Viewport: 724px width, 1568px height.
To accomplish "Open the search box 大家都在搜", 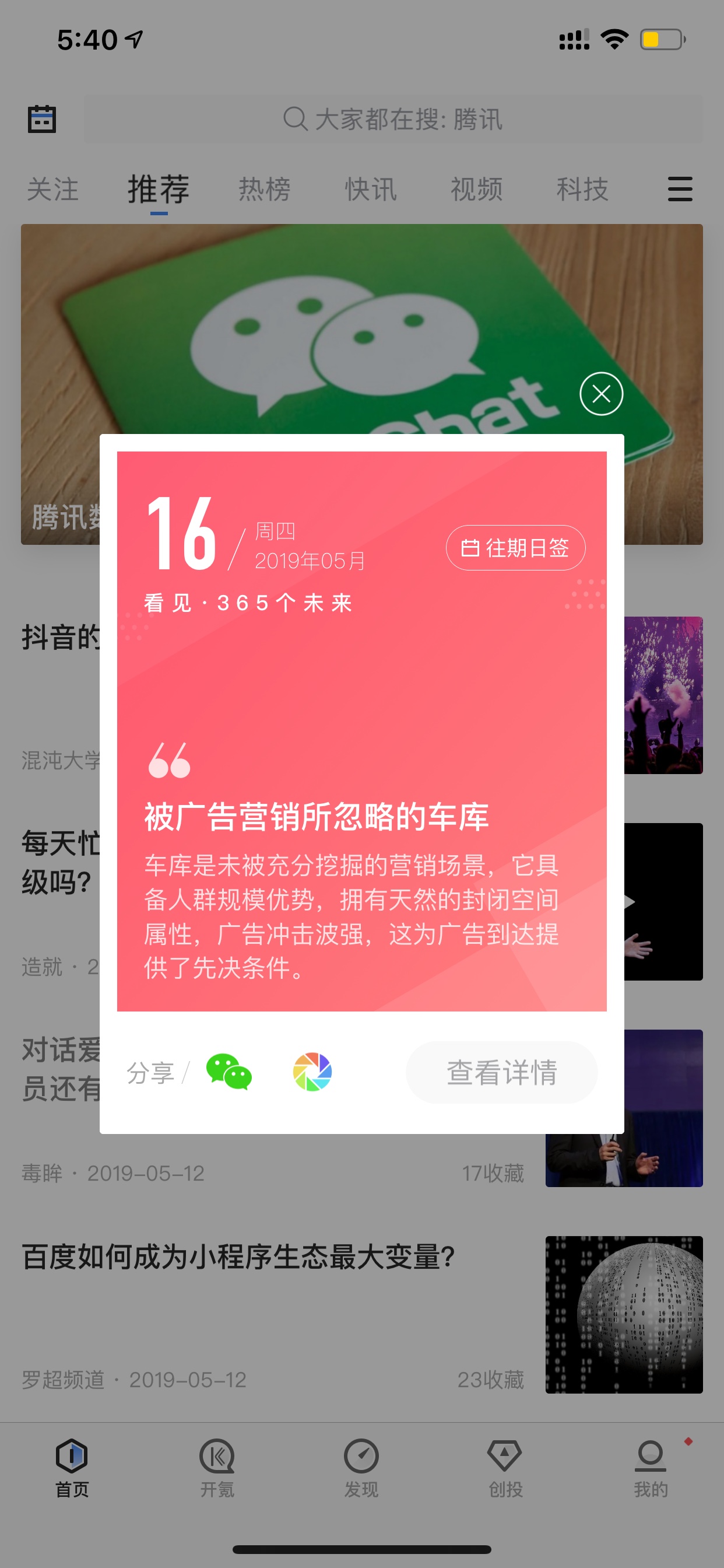I will click(393, 118).
